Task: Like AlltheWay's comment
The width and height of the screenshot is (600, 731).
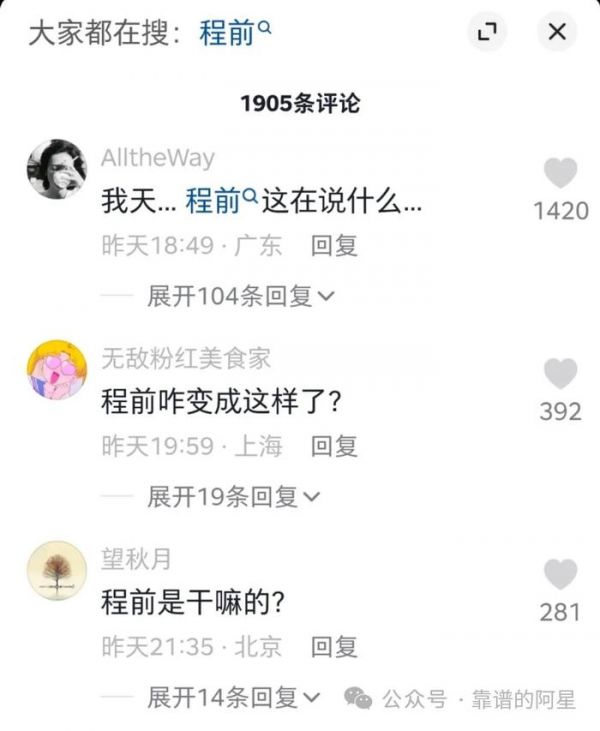Action: click(x=560, y=174)
